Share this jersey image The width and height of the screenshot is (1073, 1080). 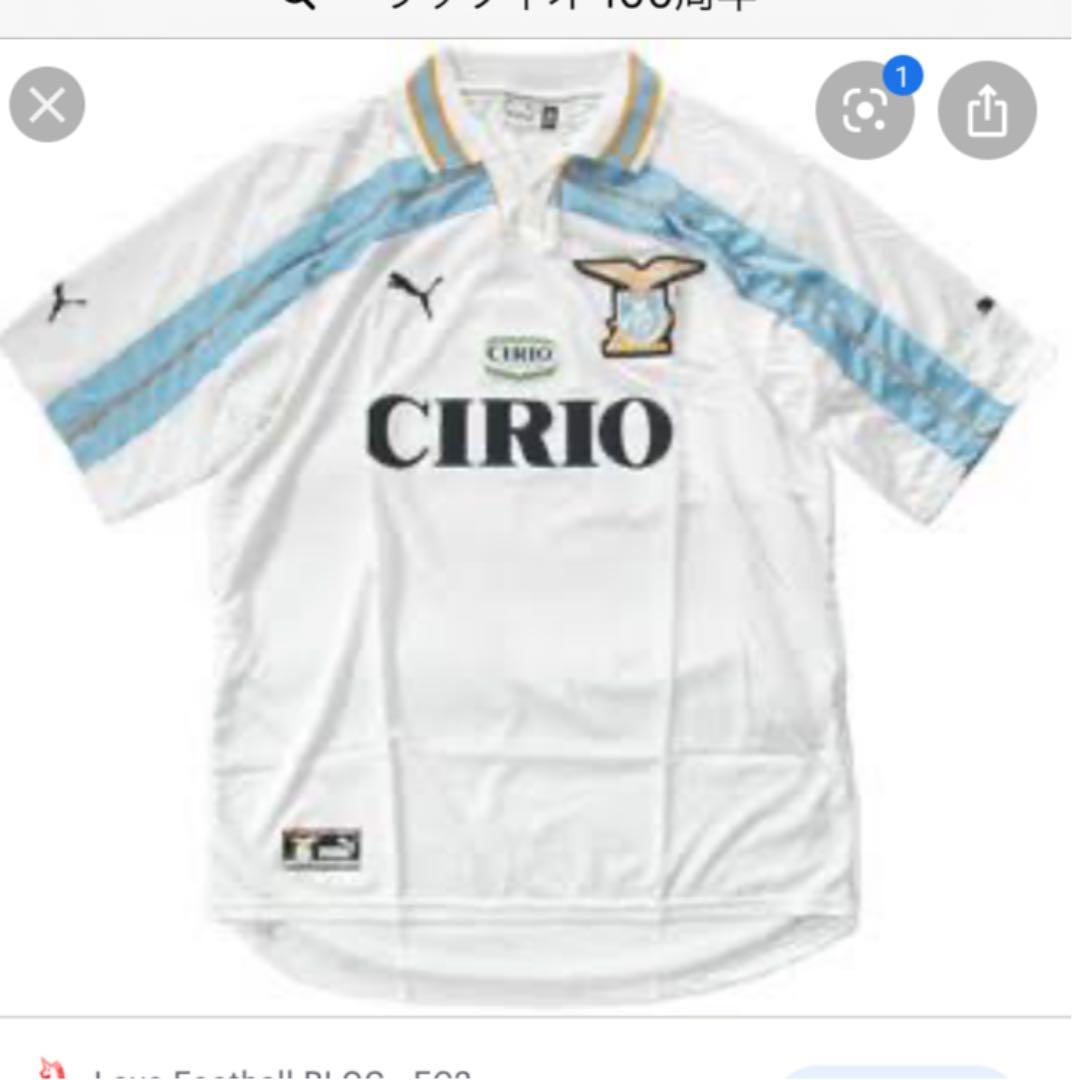click(986, 111)
